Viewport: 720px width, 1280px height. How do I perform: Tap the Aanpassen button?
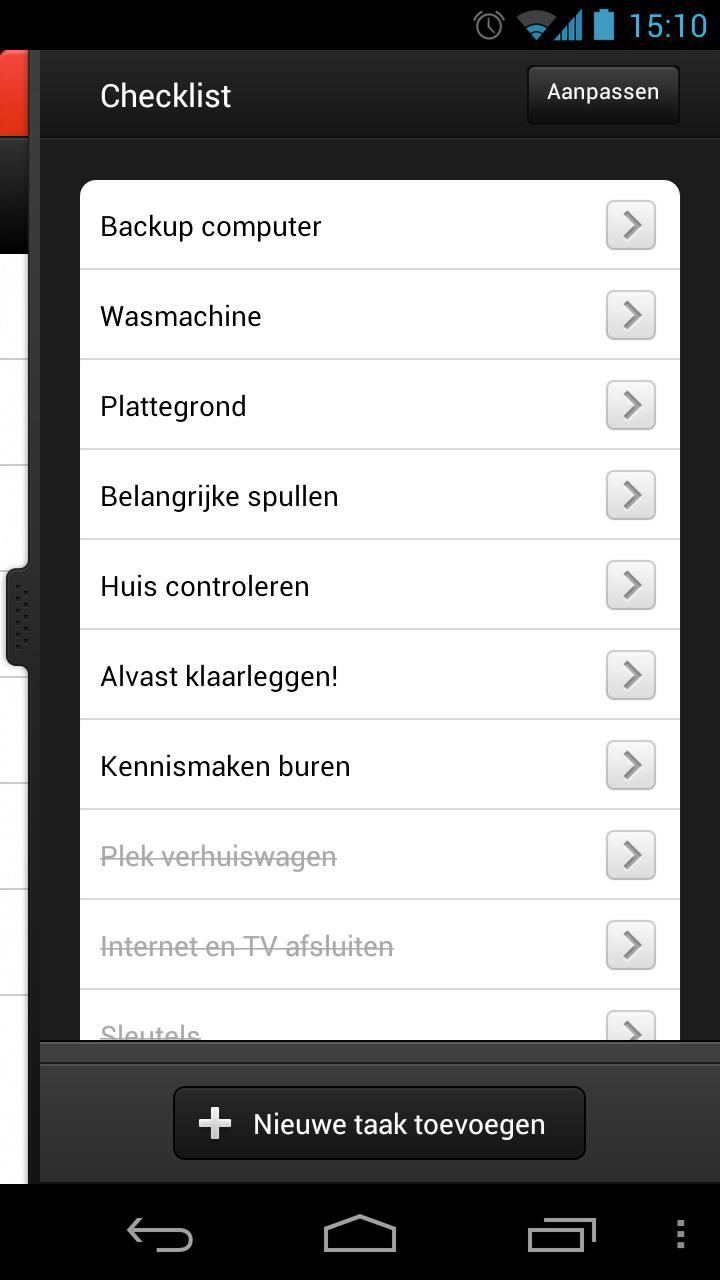pyautogui.click(x=602, y=92)
